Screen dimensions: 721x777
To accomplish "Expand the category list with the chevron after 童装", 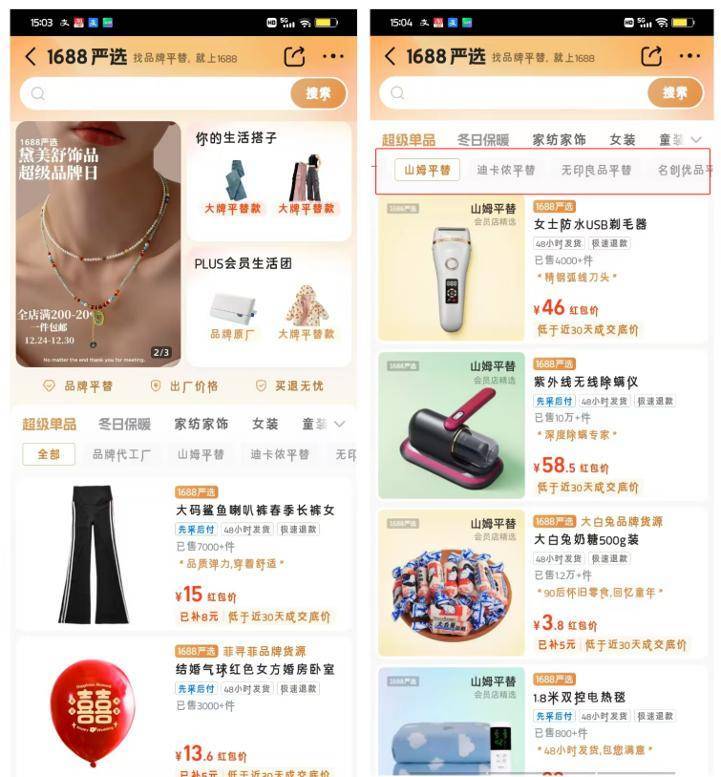I will click(341, 424).
